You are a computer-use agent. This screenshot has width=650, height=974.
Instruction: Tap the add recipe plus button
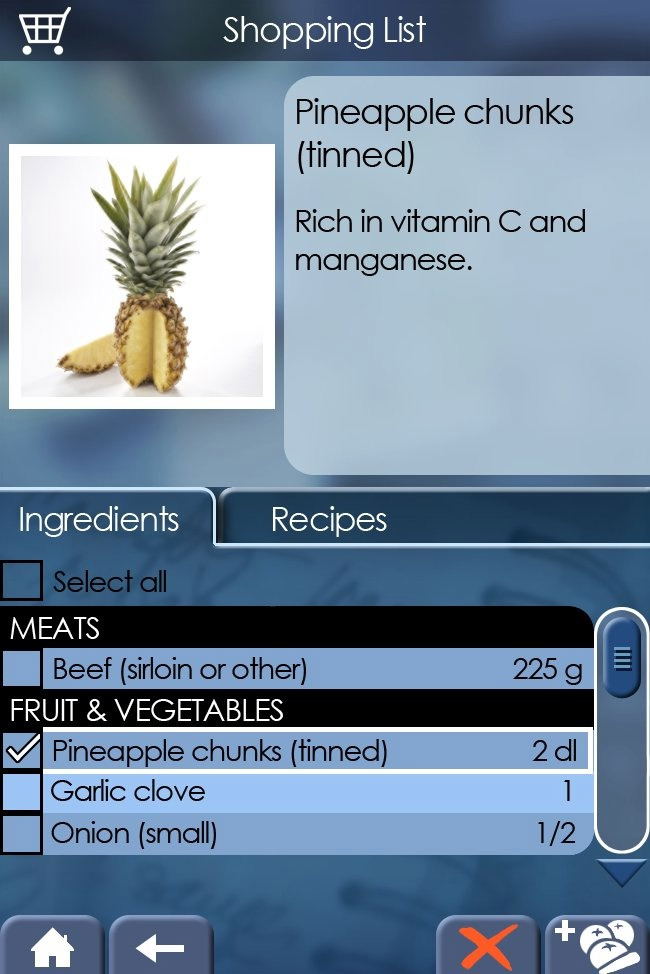598,945
